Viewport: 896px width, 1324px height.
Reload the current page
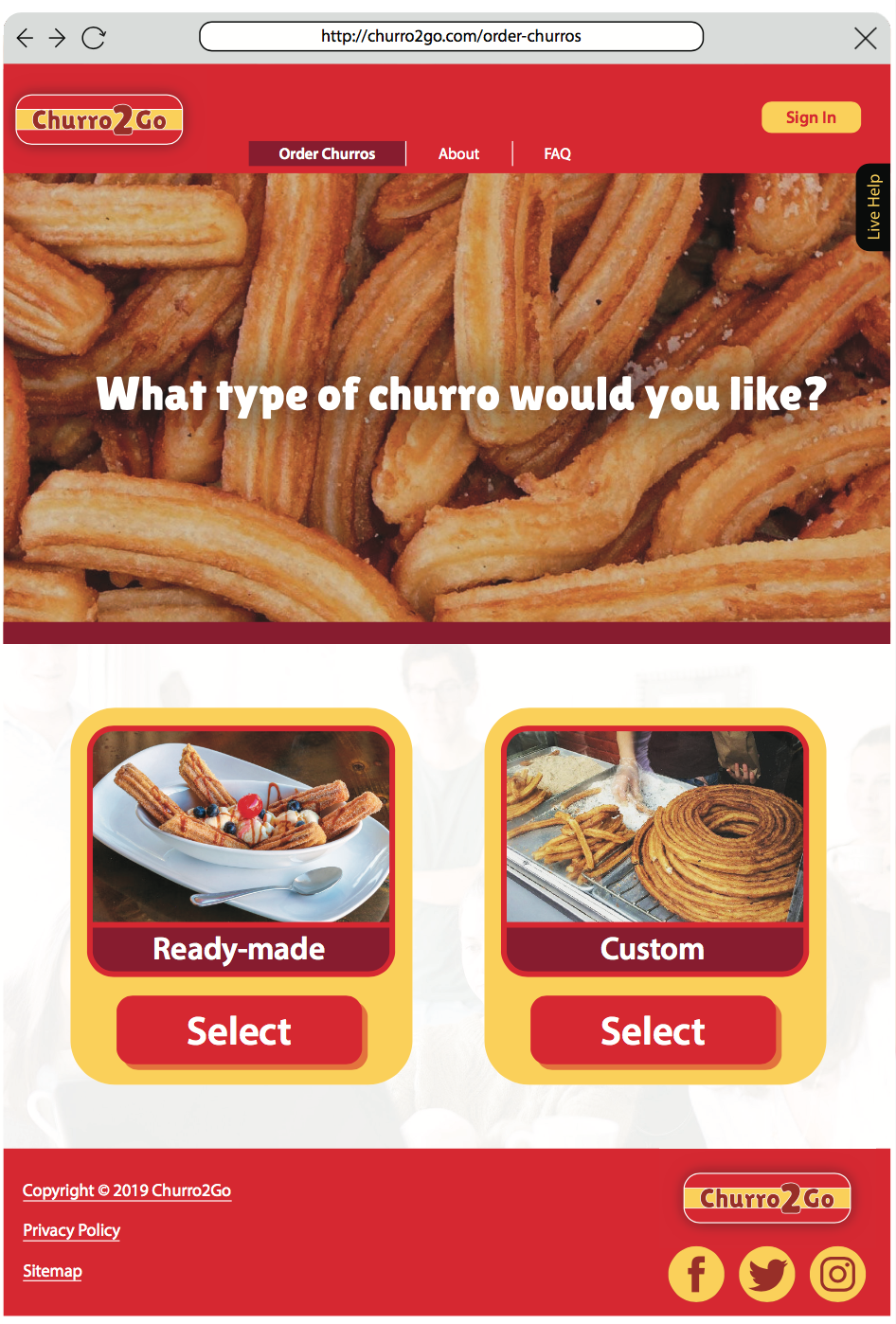(x=94, y=38)
